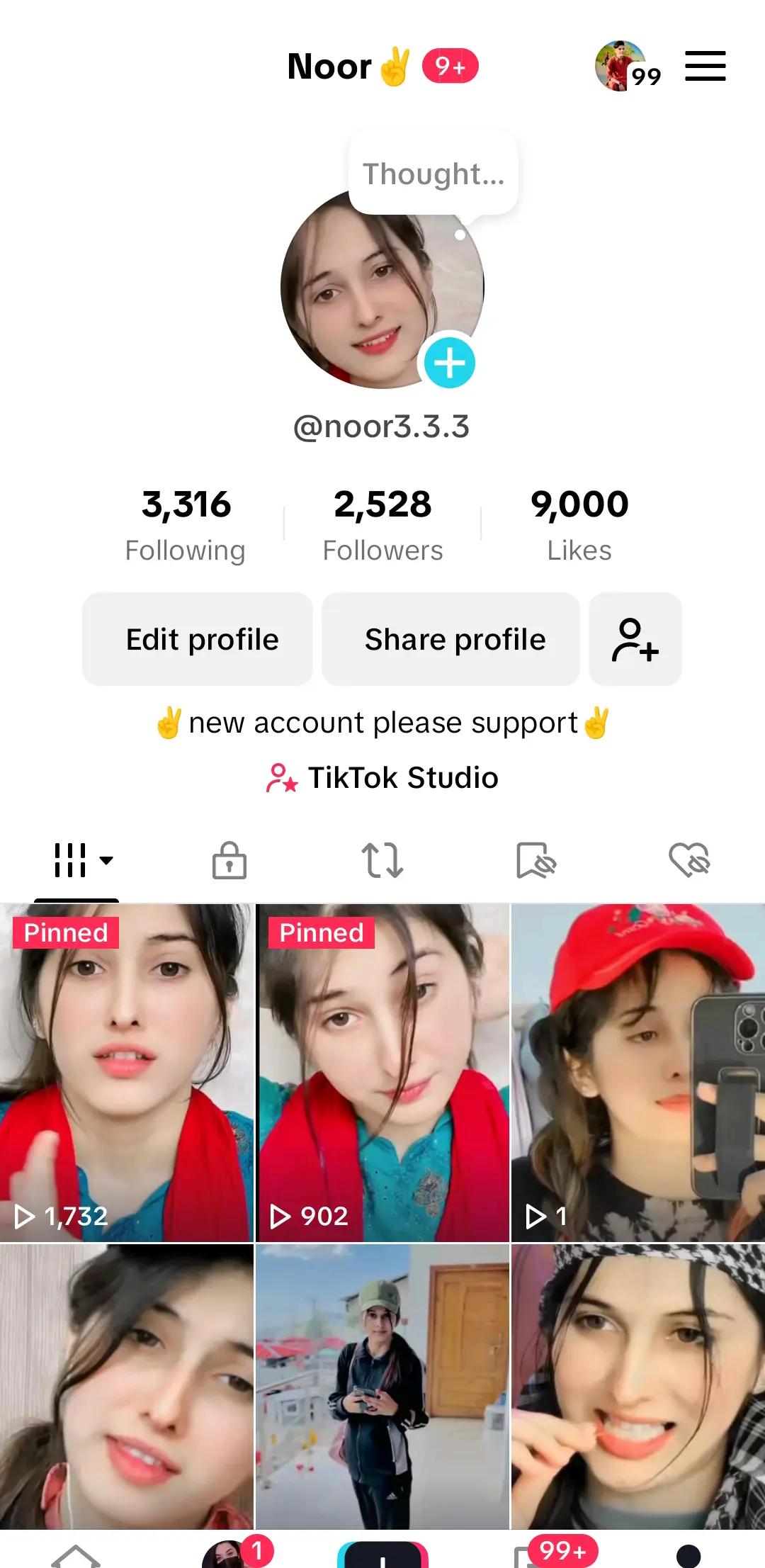Open the add friends icon
Screen dimensions: 765x1568
pos(635,639)
